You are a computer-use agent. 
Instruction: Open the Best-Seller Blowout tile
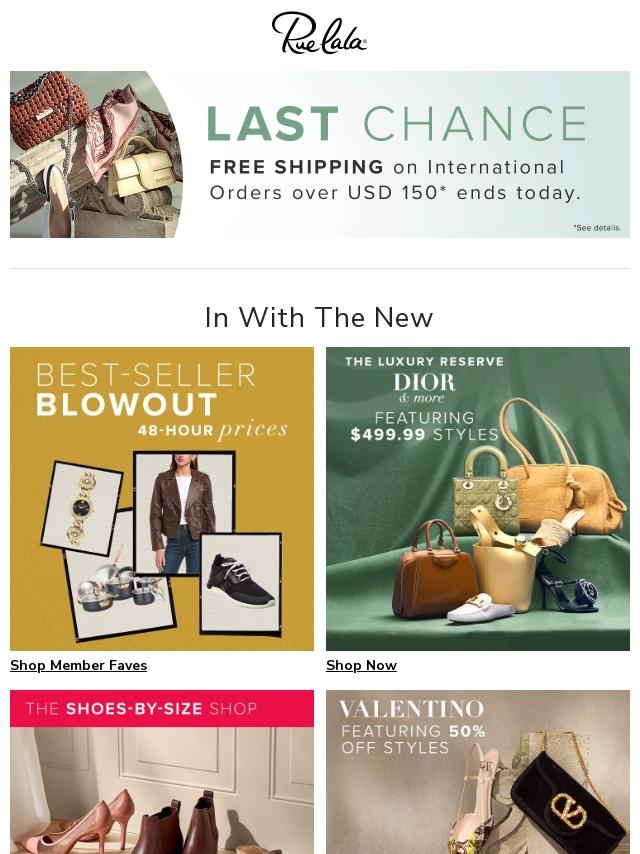[x=162, y=498]
